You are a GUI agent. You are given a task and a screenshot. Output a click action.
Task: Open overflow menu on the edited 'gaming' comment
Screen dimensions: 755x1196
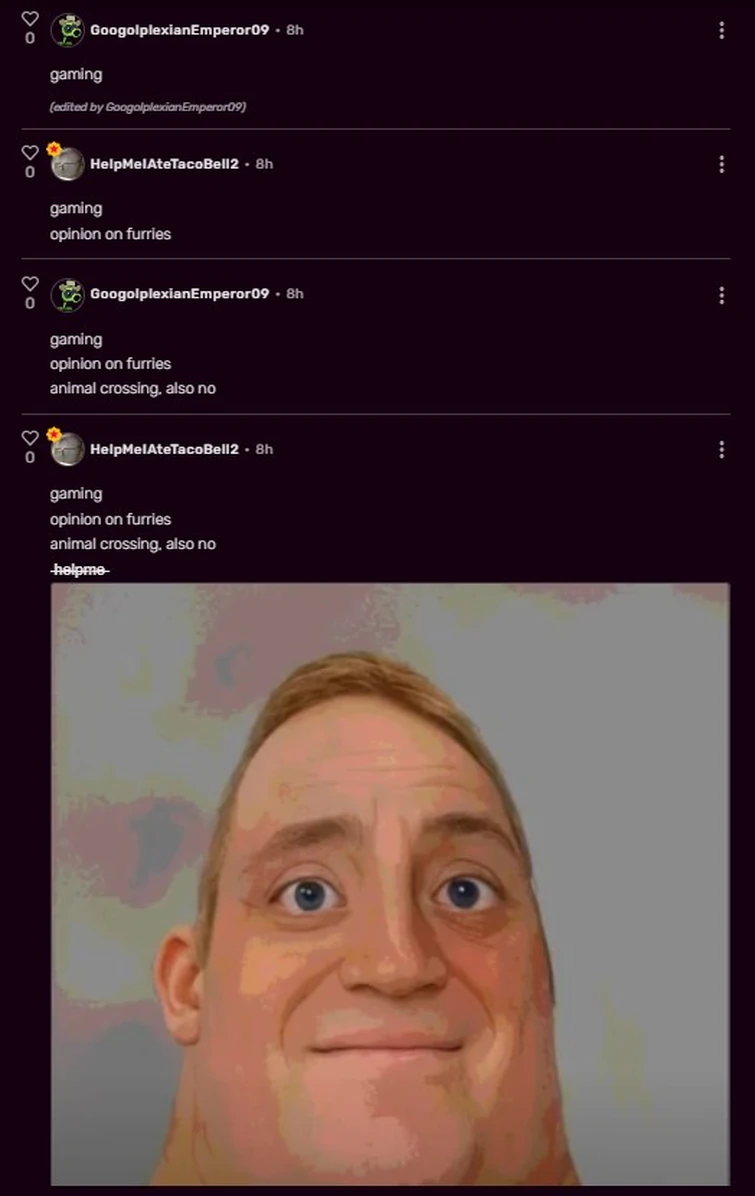pos(721,31)
